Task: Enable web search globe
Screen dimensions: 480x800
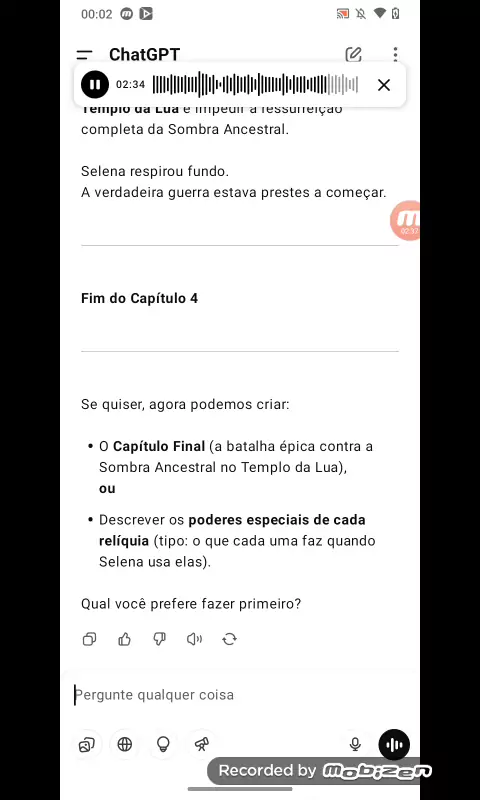Action: 125,745
